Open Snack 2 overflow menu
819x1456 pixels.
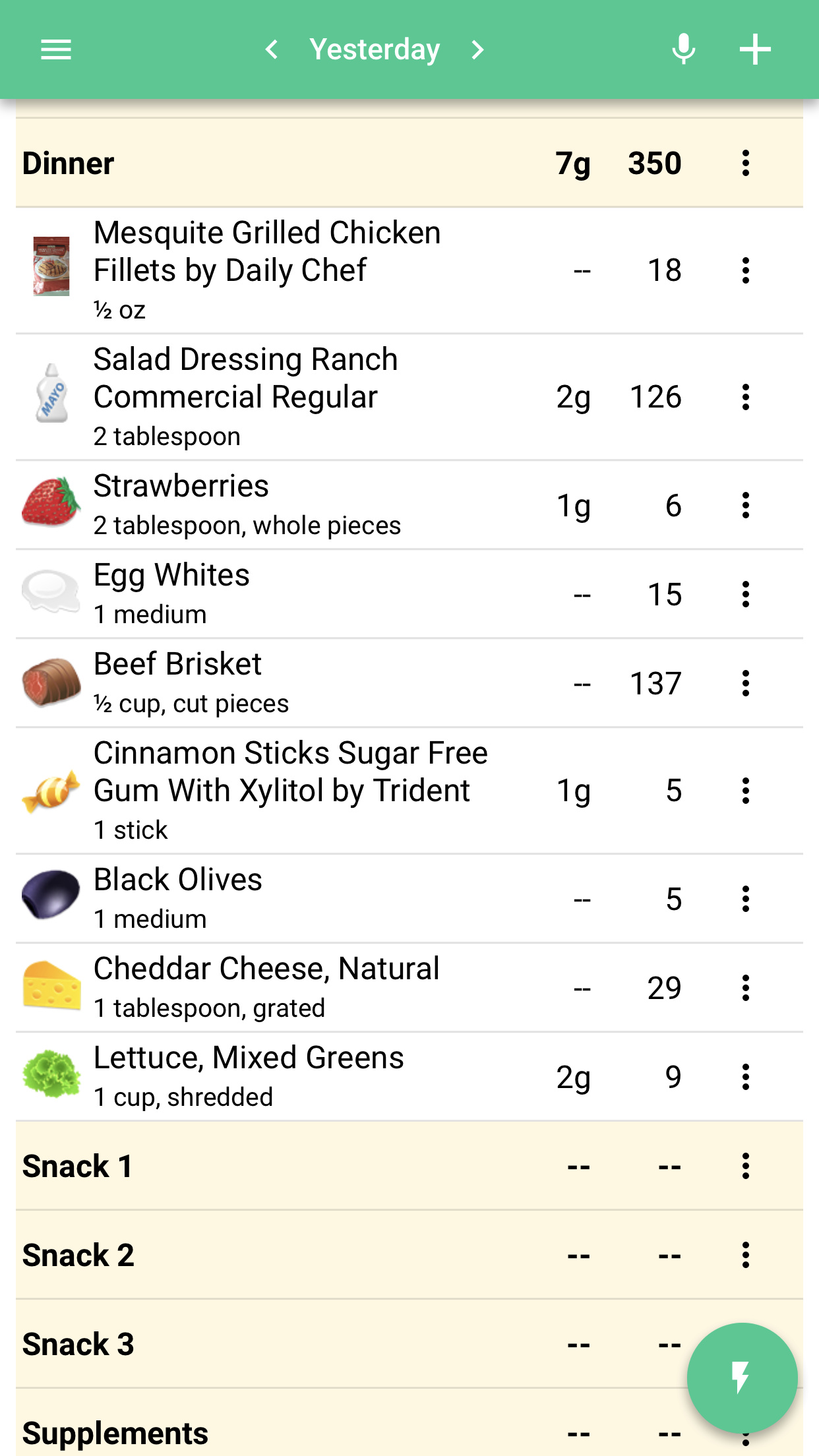[x=746, y=1255]
